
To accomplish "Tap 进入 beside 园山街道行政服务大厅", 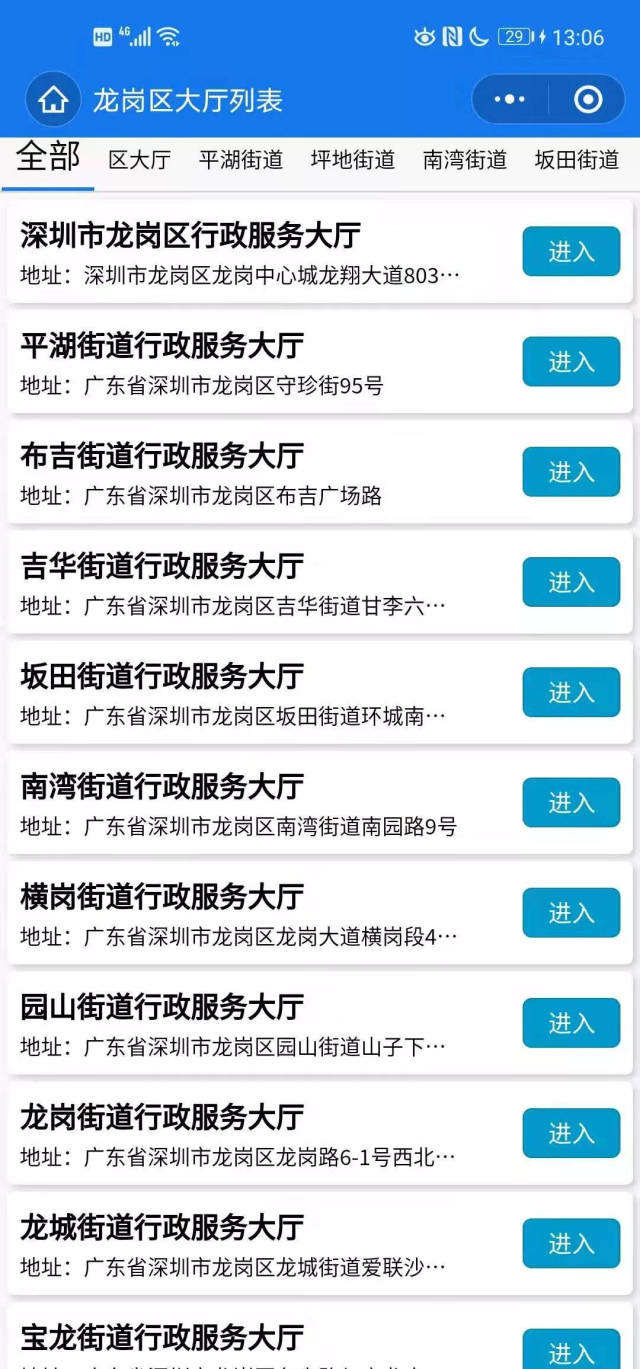I will tap(571, 1023).
